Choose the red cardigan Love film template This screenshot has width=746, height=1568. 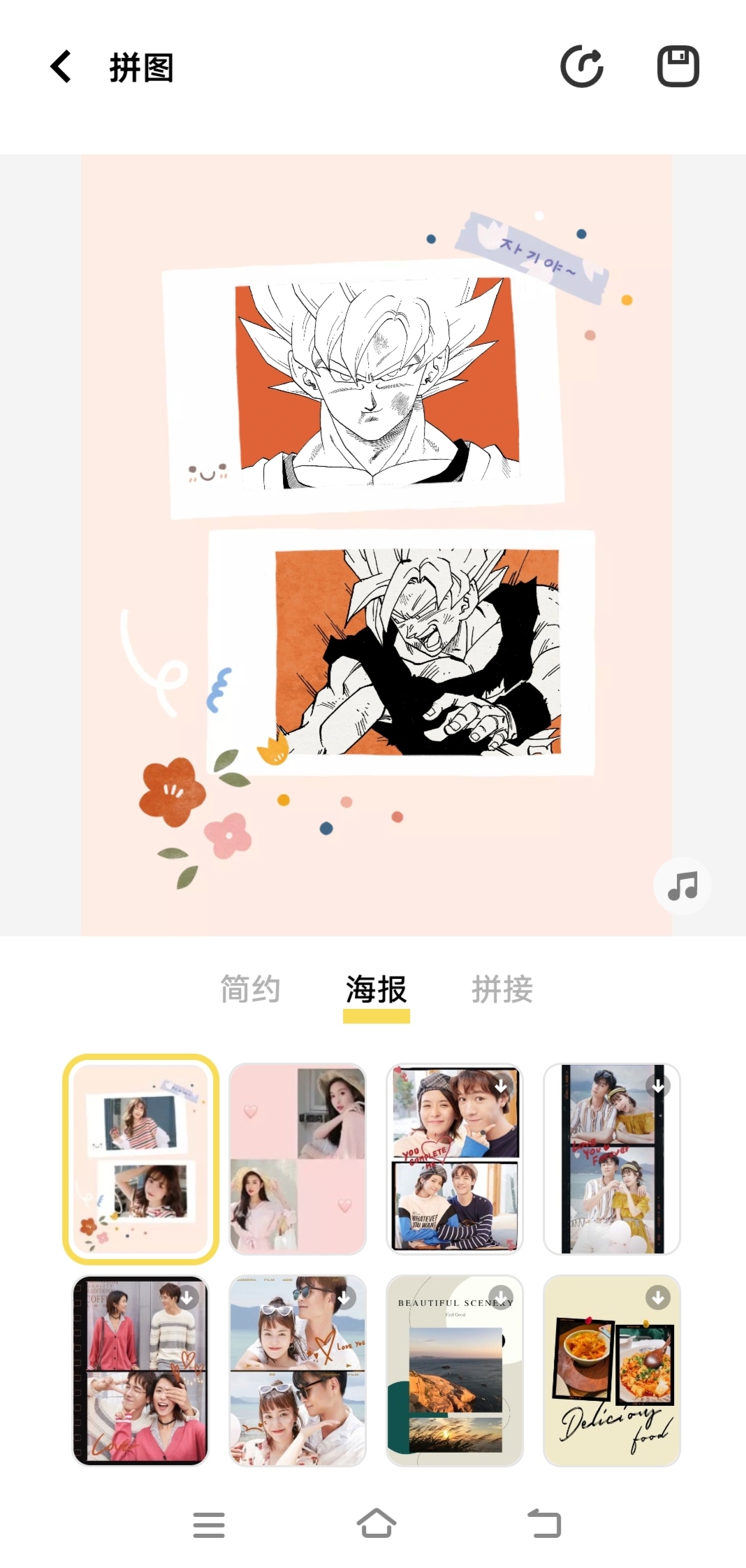pyautogui.click(x=140, y=1370)
